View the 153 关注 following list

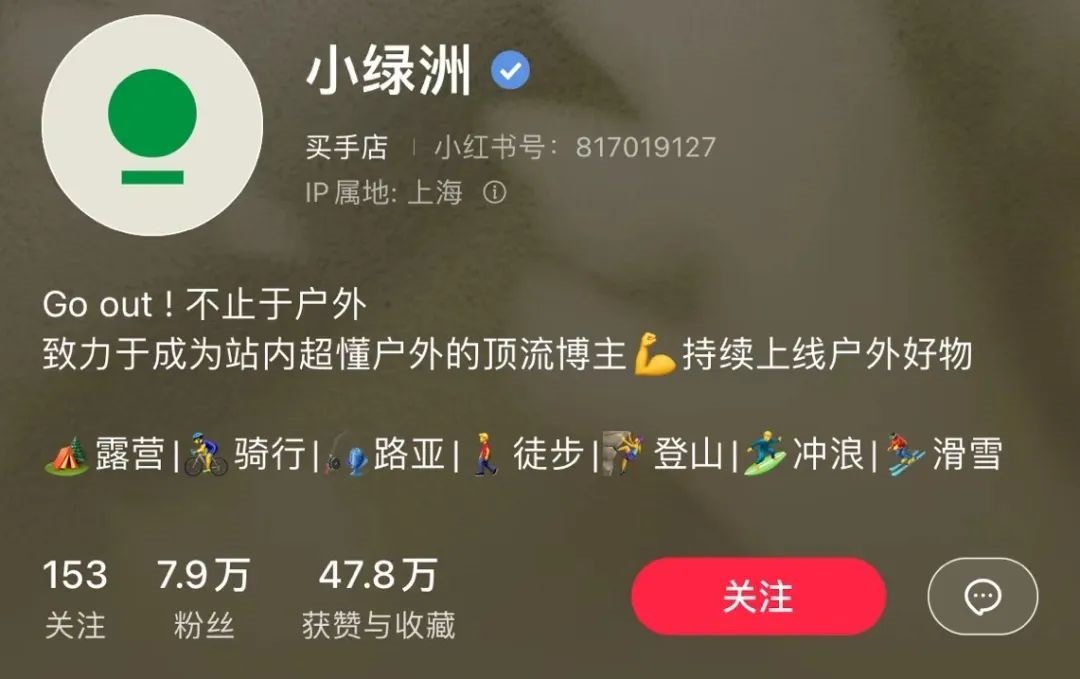click(x=75, y=598)
